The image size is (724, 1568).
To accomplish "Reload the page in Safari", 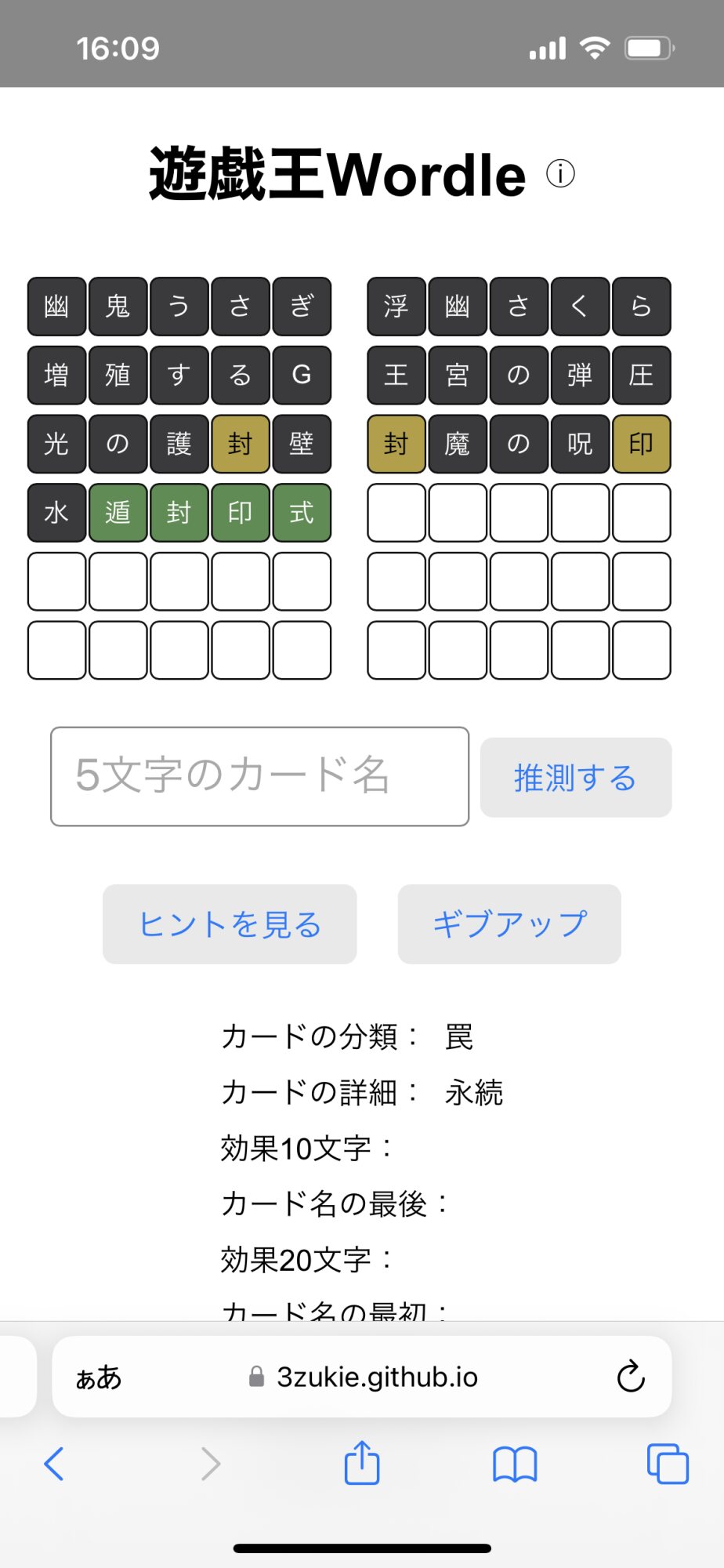I will tap(630, 1377).
